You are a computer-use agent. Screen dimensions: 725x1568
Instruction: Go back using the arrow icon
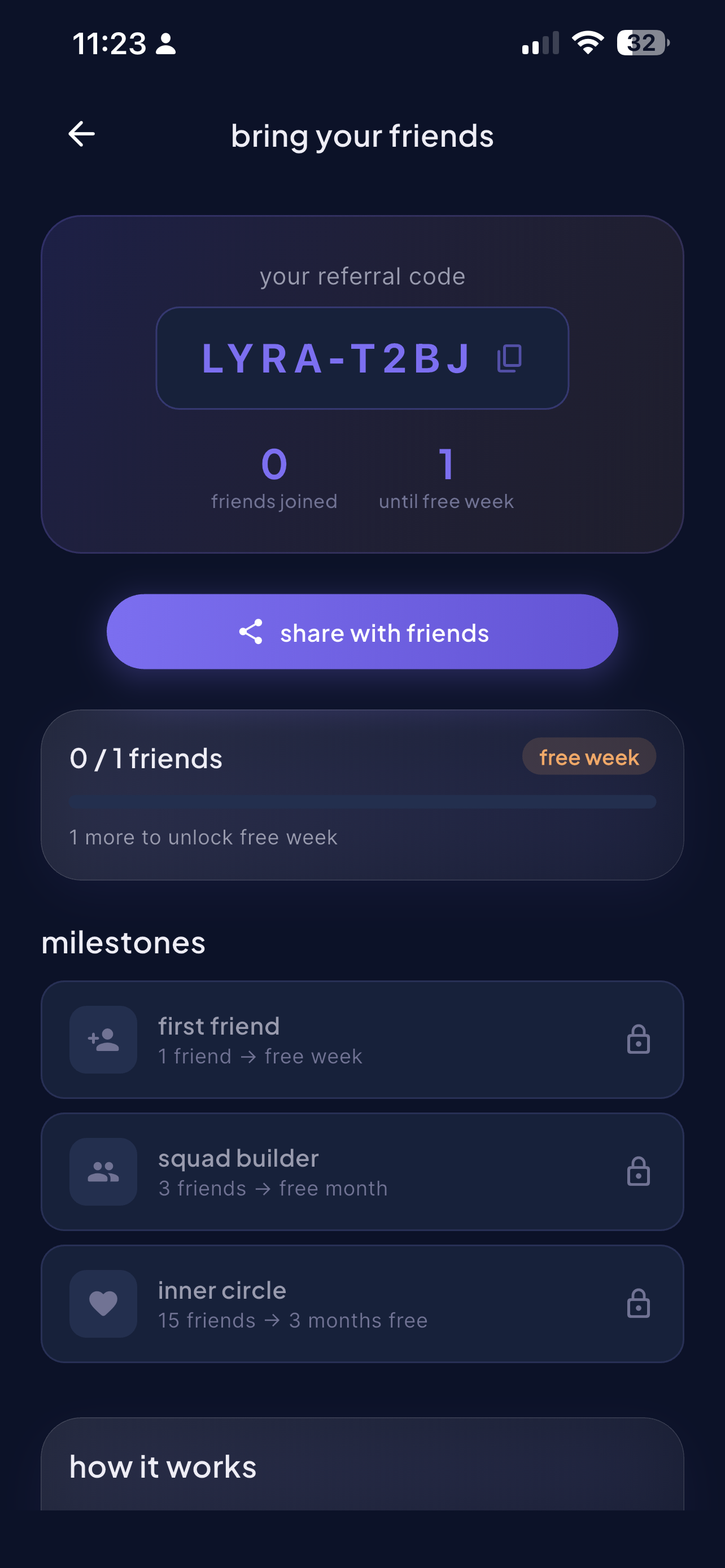[81, 134]
